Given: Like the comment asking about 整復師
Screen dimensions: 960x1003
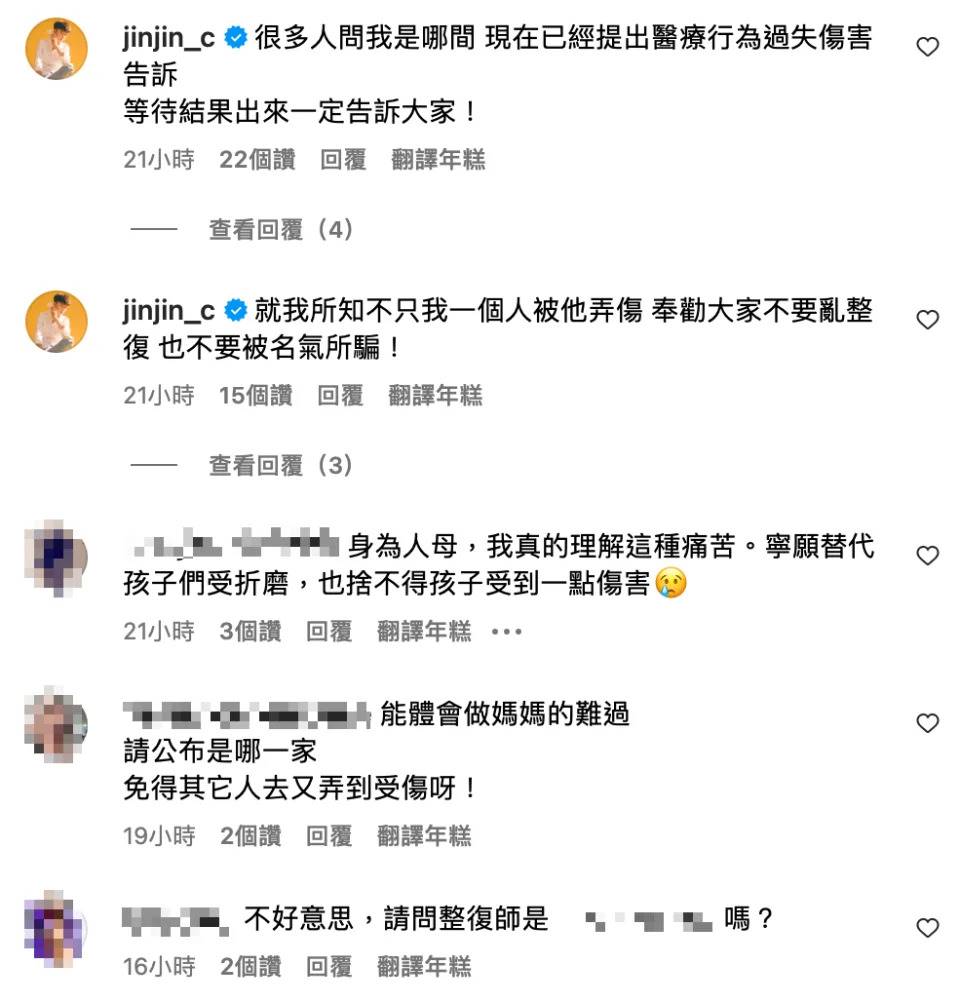Looking at the screenshot, I should pyautogui.click(x=928, y=928).
